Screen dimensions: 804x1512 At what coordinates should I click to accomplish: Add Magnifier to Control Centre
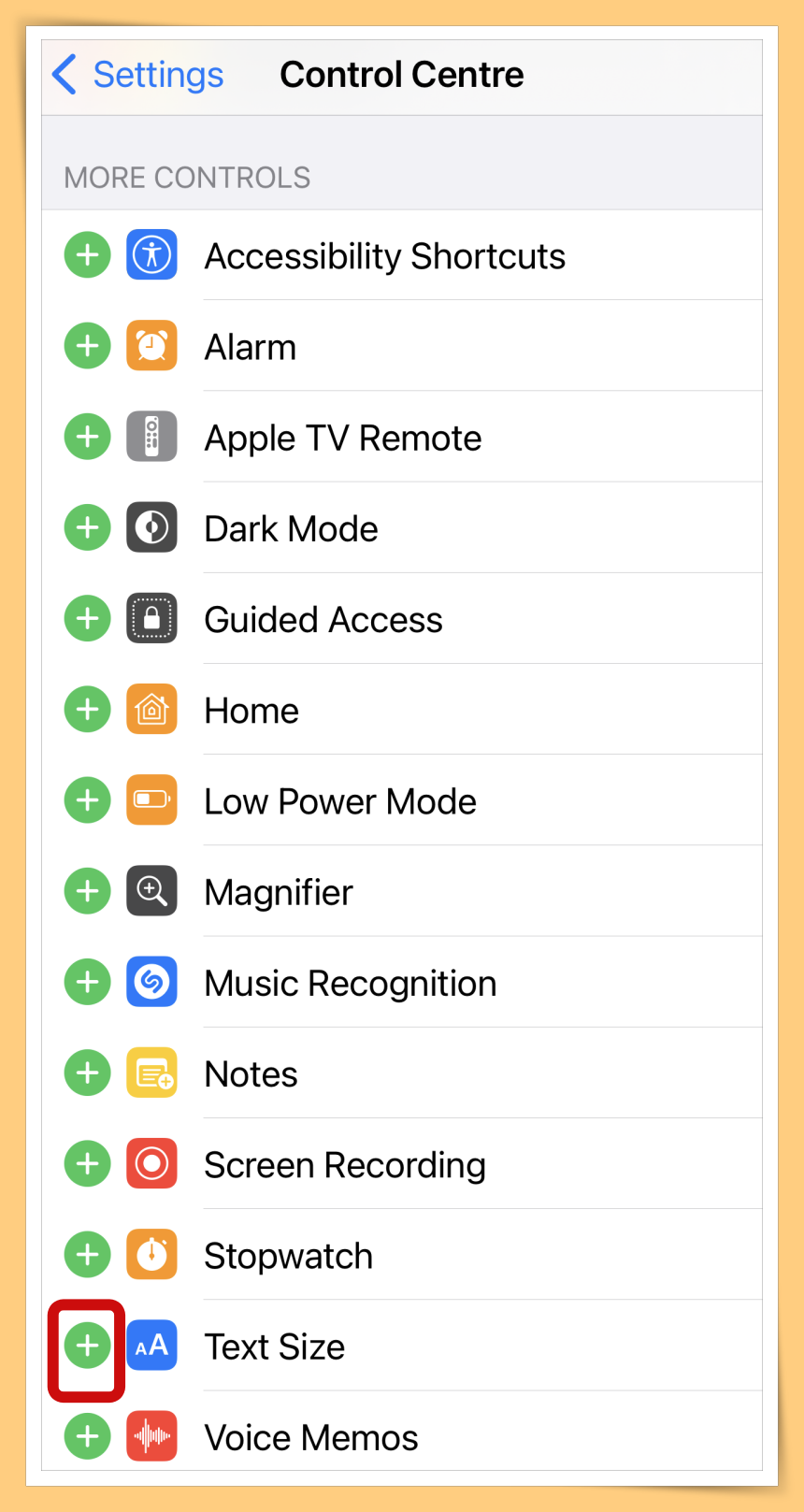click(x=88, y=890)
